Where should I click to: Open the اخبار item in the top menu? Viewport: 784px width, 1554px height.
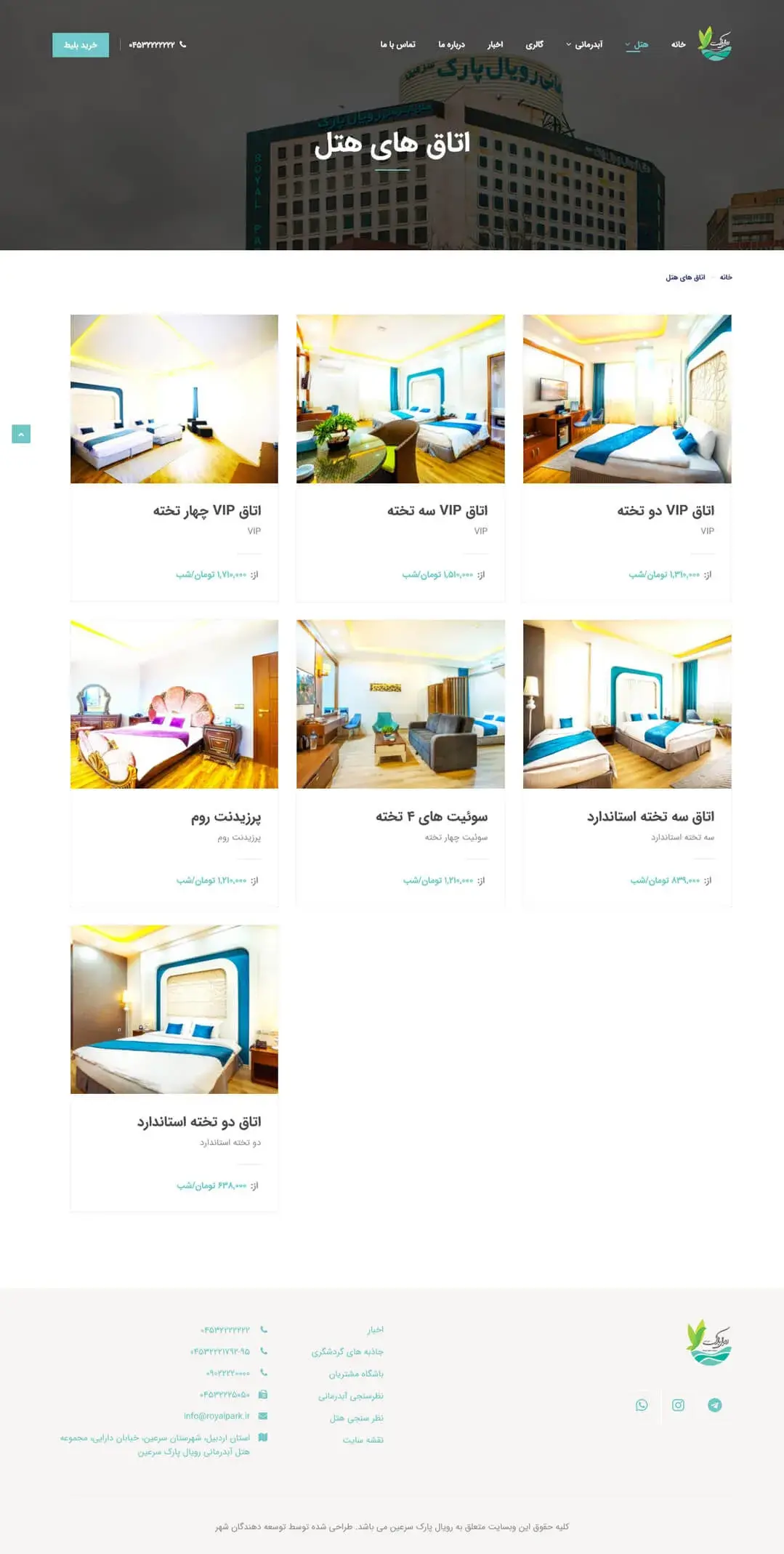pos(495,45)
